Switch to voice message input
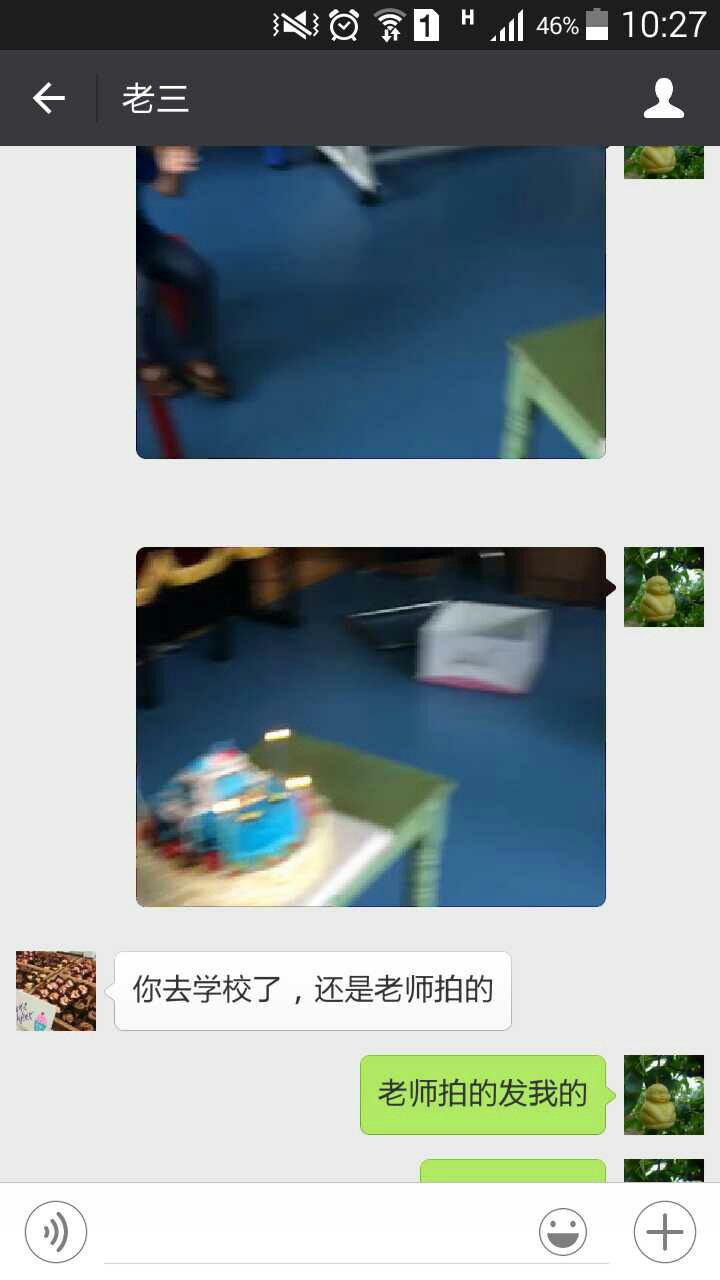Image resolution: width=720 pixels, height=1280 pixels. coord(56,1232)
